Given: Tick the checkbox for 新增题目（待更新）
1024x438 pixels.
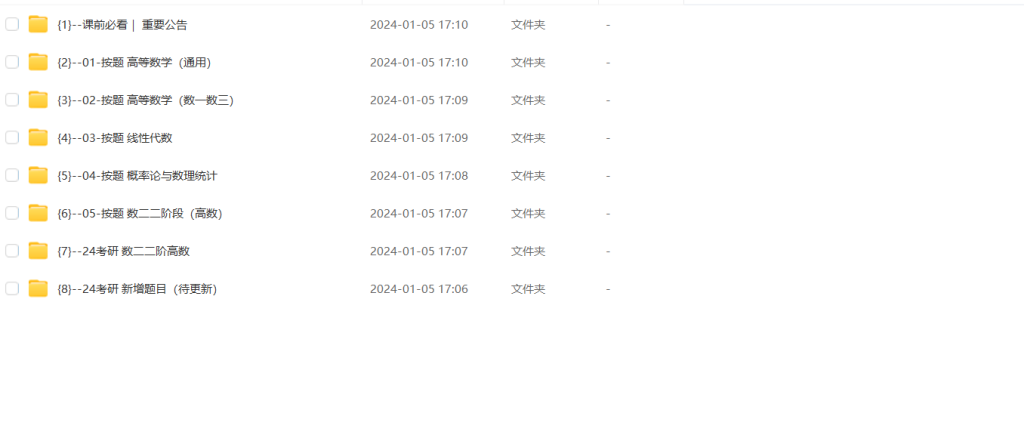Looking at the screenshot, I should [12, 289].
